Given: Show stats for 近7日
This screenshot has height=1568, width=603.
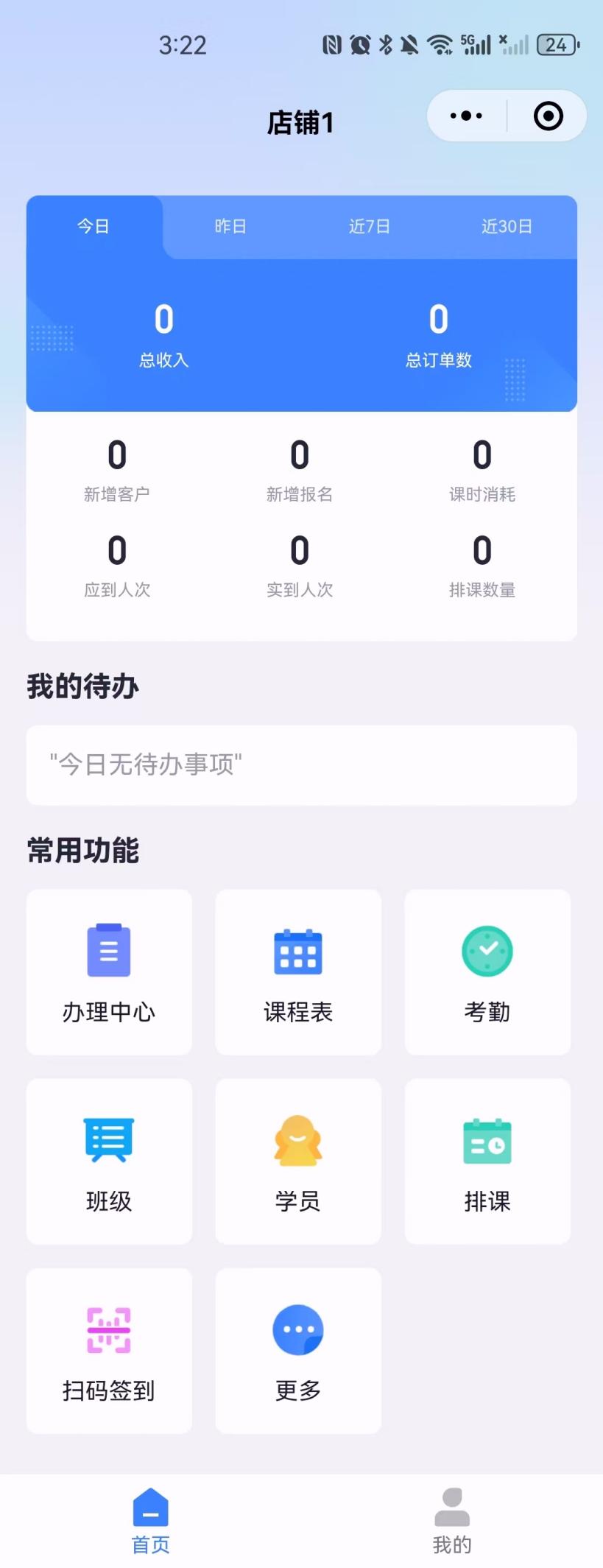Looking at the screenshot, I should point(369,226).
